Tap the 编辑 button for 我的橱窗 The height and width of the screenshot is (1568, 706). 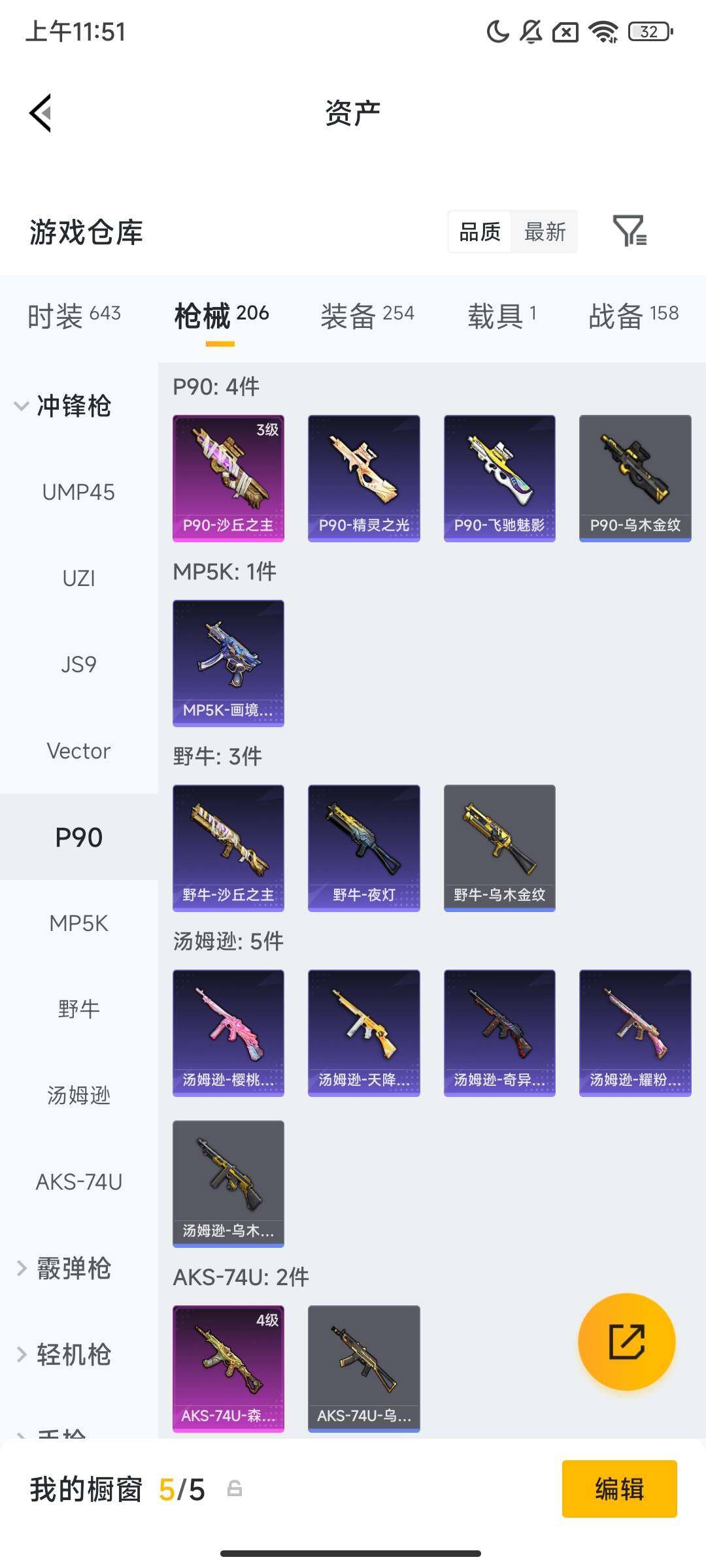tap(619, 1489)
